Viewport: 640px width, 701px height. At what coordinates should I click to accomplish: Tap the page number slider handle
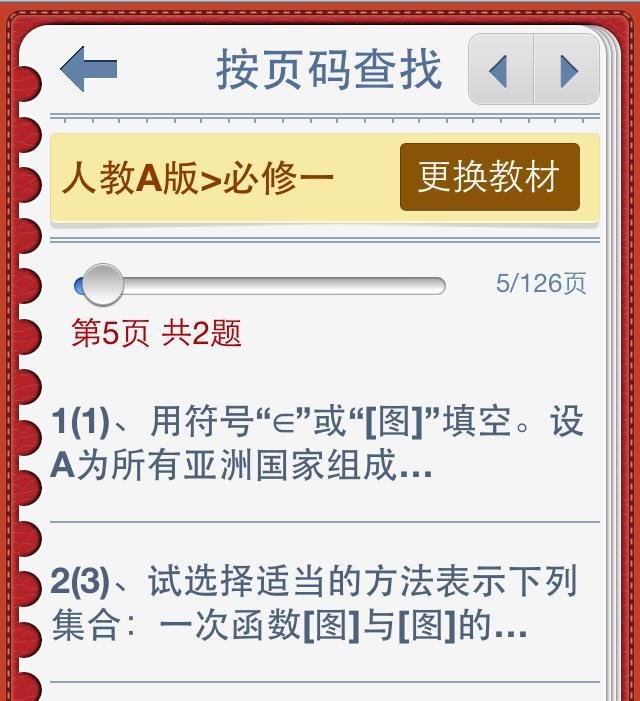pyautogui.click(x=101, y=286)
